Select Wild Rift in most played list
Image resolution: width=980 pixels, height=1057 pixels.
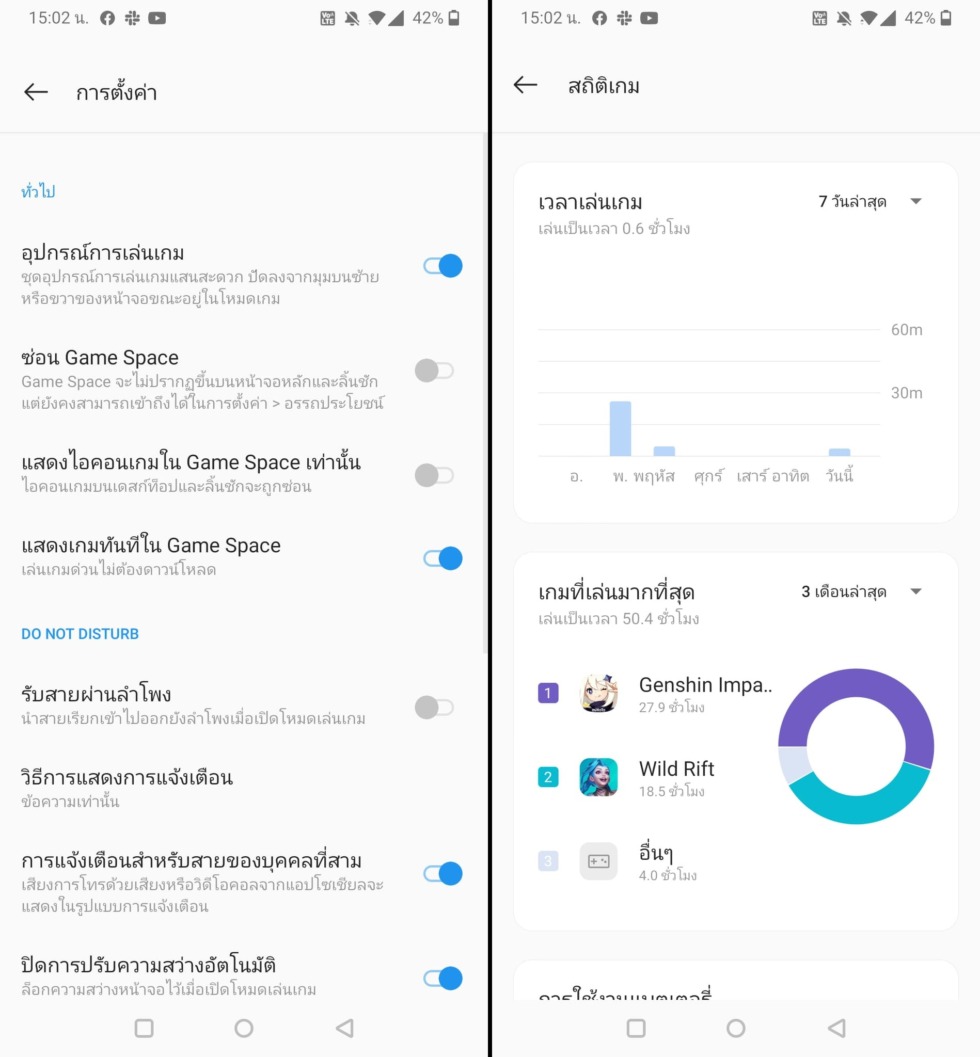click(676, 778)
